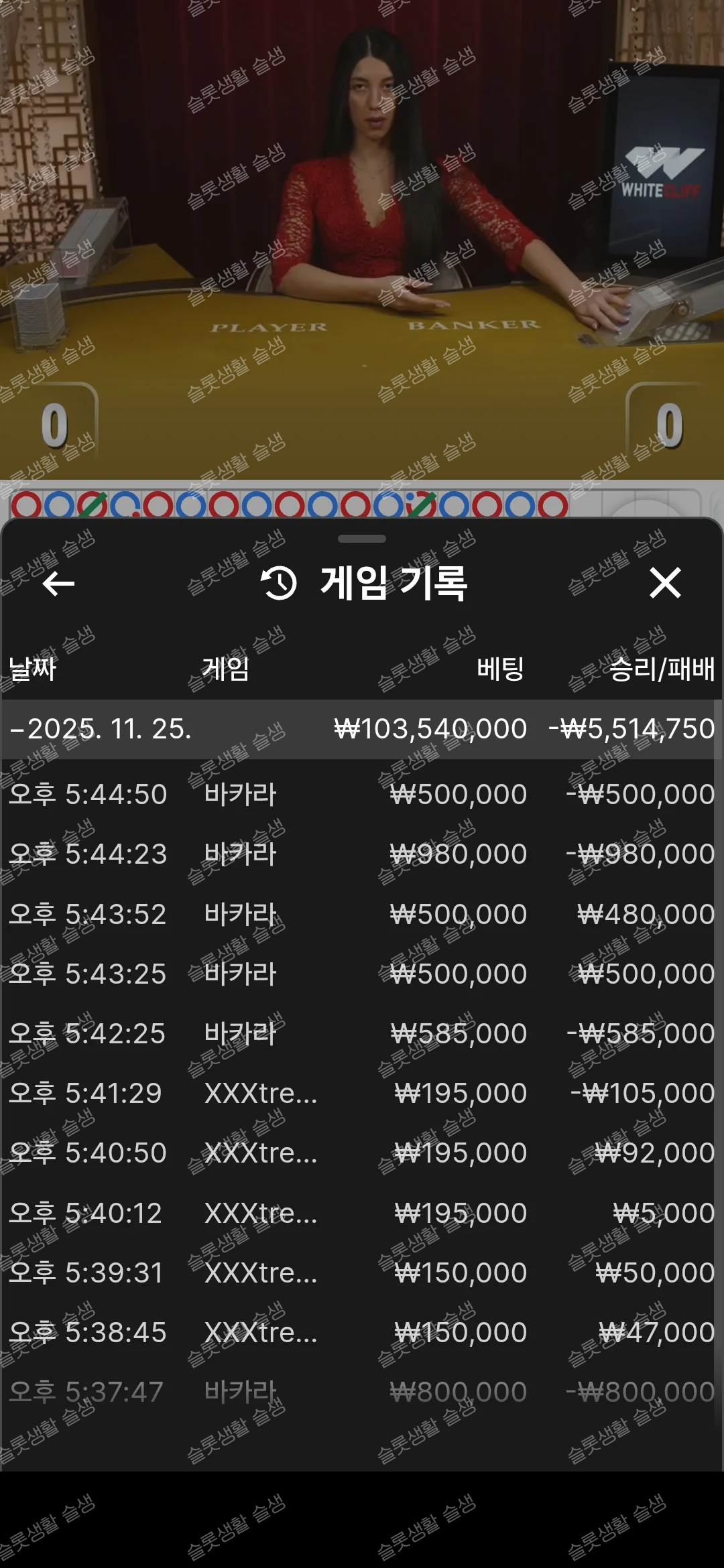The width and height of the screenshot is (724, 1568).
Task: Open the 오후 5:44:50 바카라 record
Action: point(361,794)
